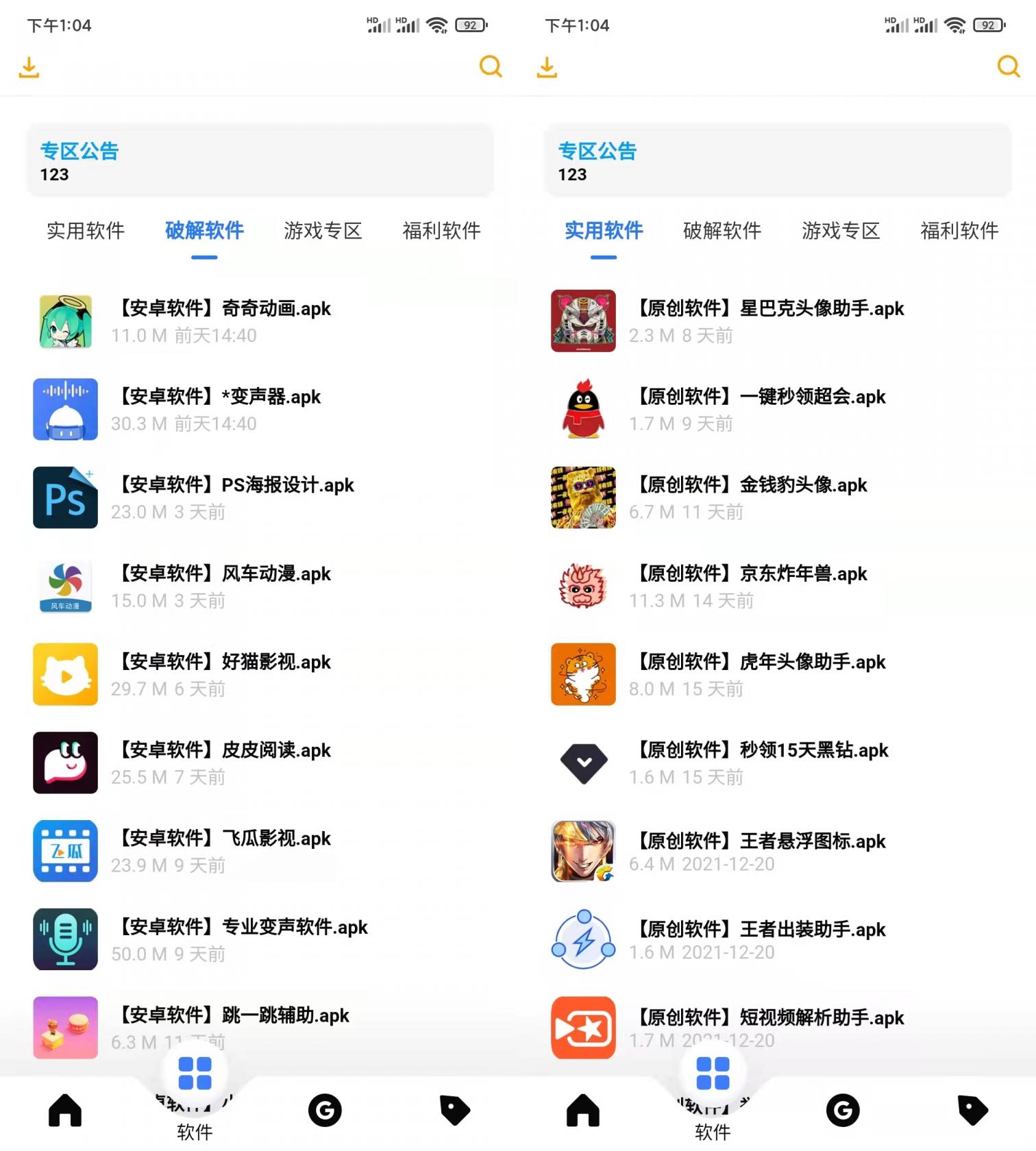Image resolution: width=1036 pixels, height=1151 pixels.
Task: Open the 福利软件 tab
Action: [x=441, y=231]
